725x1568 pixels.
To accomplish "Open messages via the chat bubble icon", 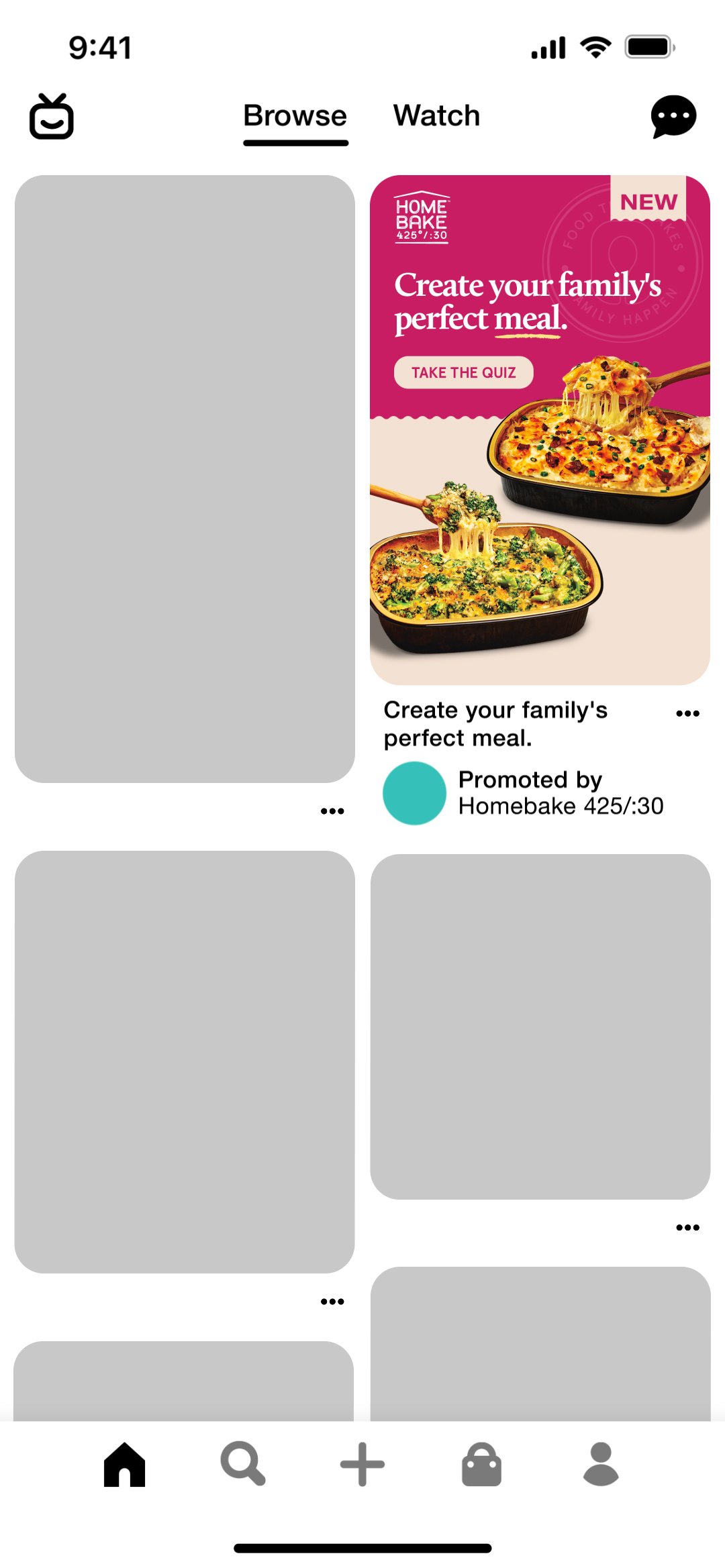I will (673, 117).
